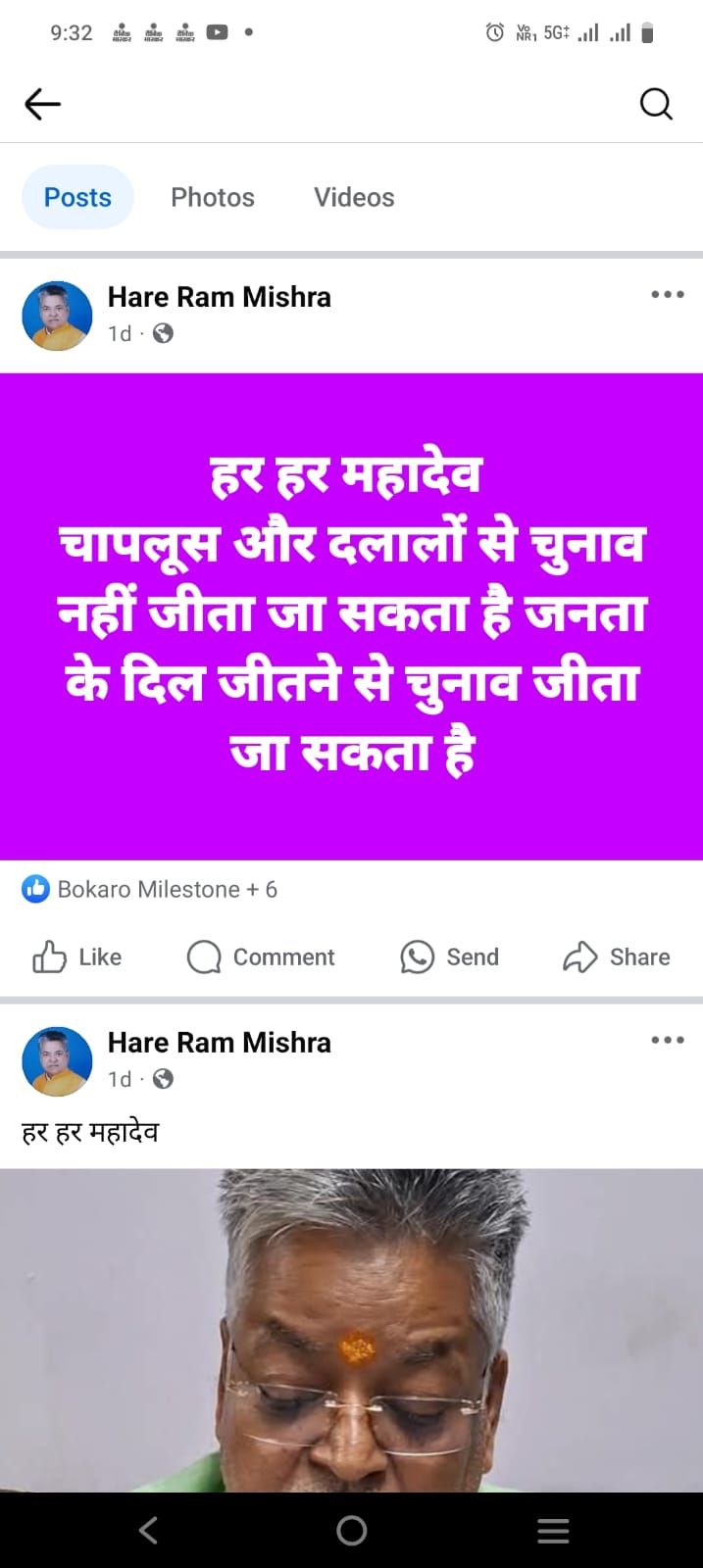Like the purple Hindi text post
Image resolution: width=703 pixels, height=1568 pixels.
click(77, 956)
